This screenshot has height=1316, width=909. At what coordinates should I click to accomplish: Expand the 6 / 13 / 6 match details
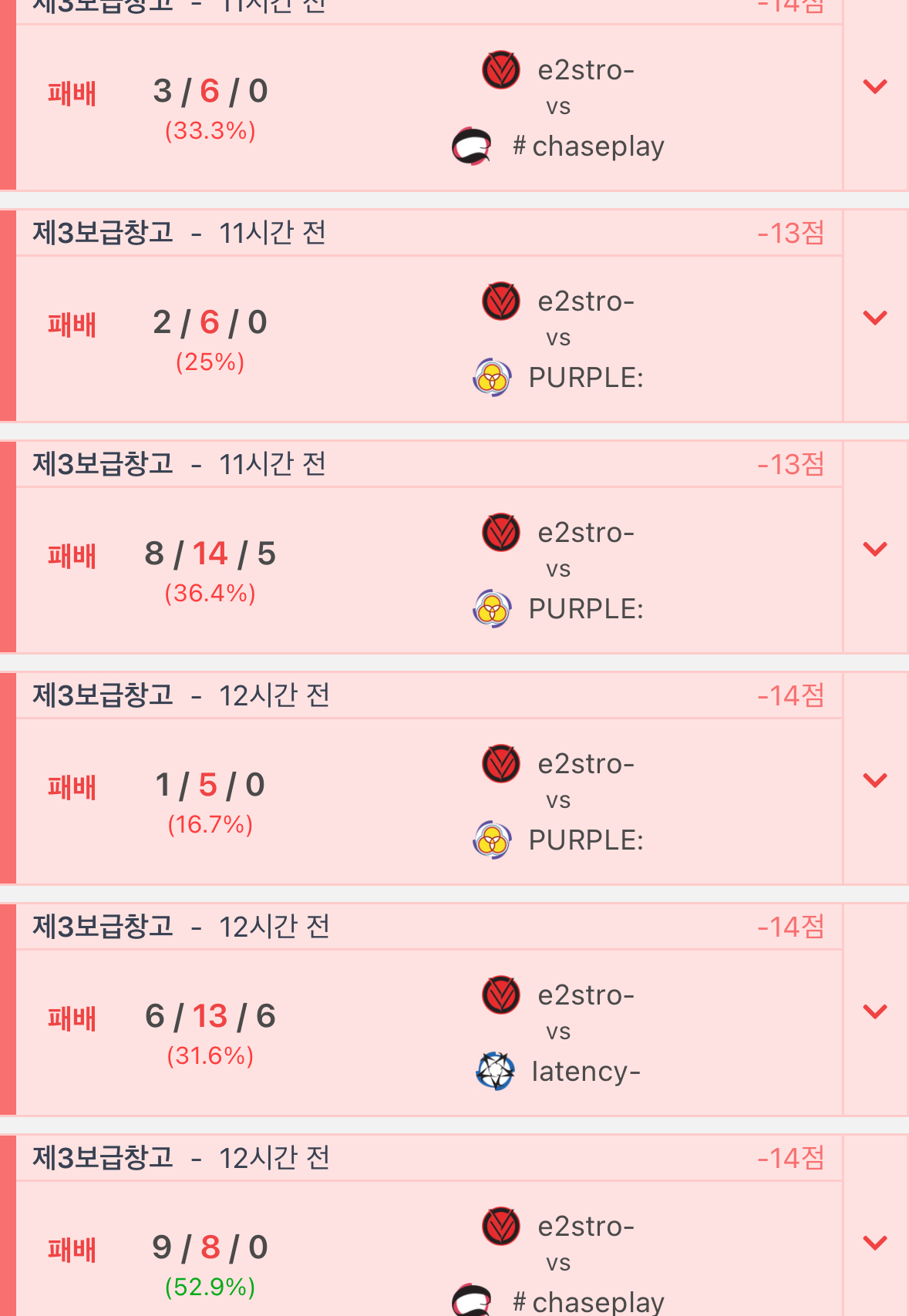[875, 1011]
